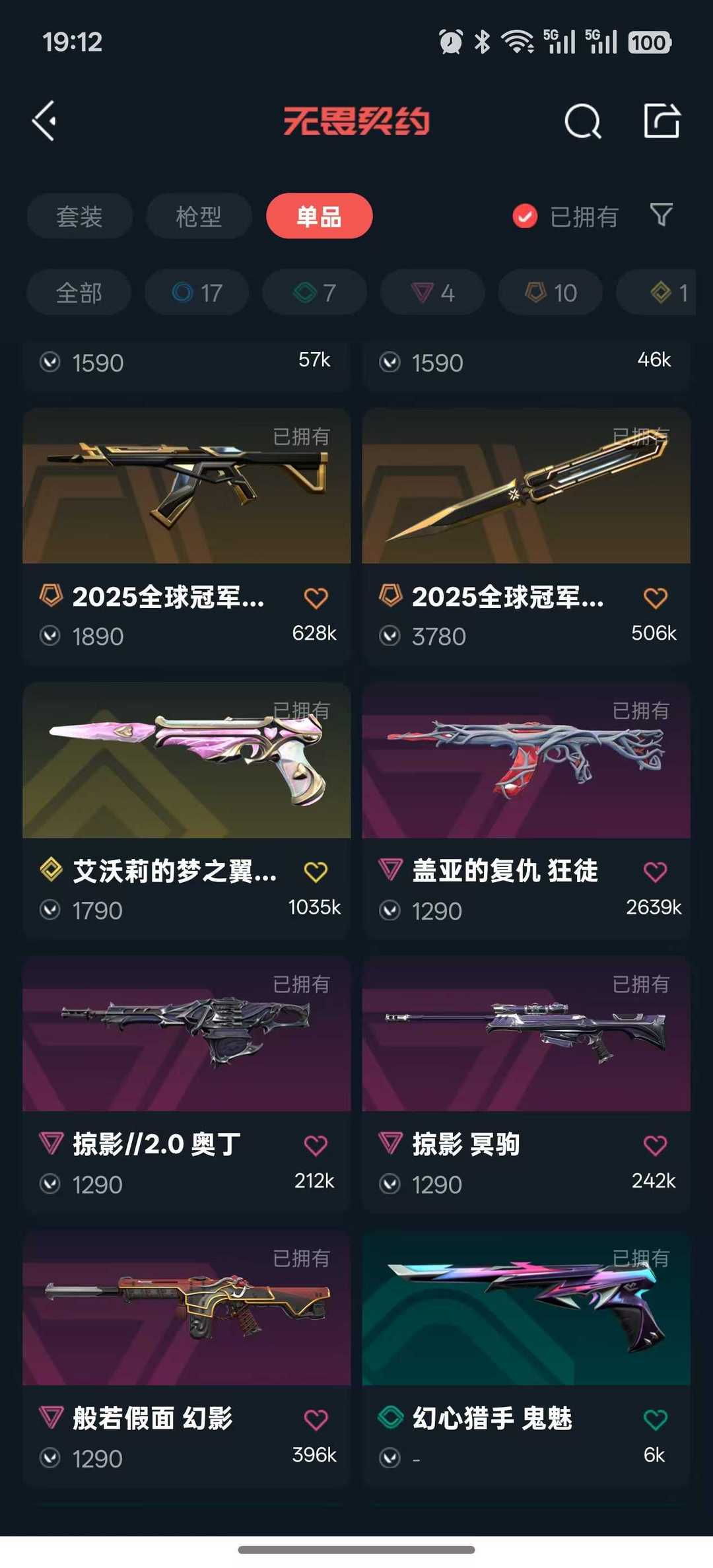Viewport: 713px width, 1568px height.
Task: Switch to the 枪型 tab
Action: coord(199,216)
